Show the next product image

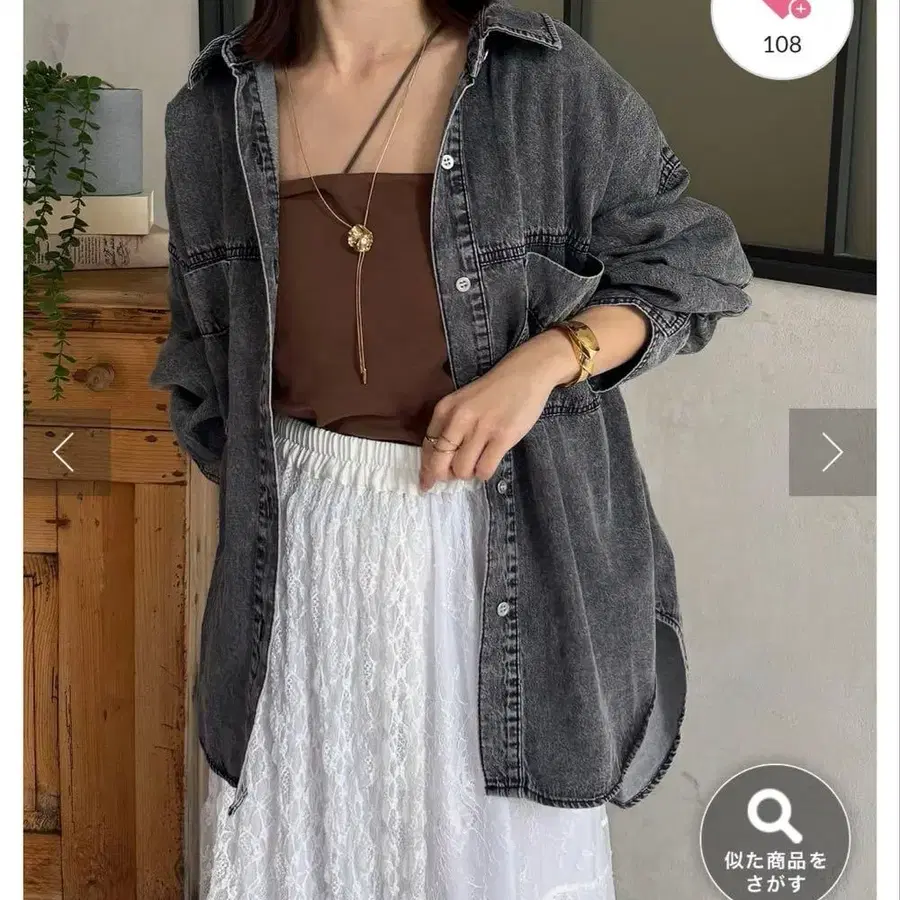(832, 452)
